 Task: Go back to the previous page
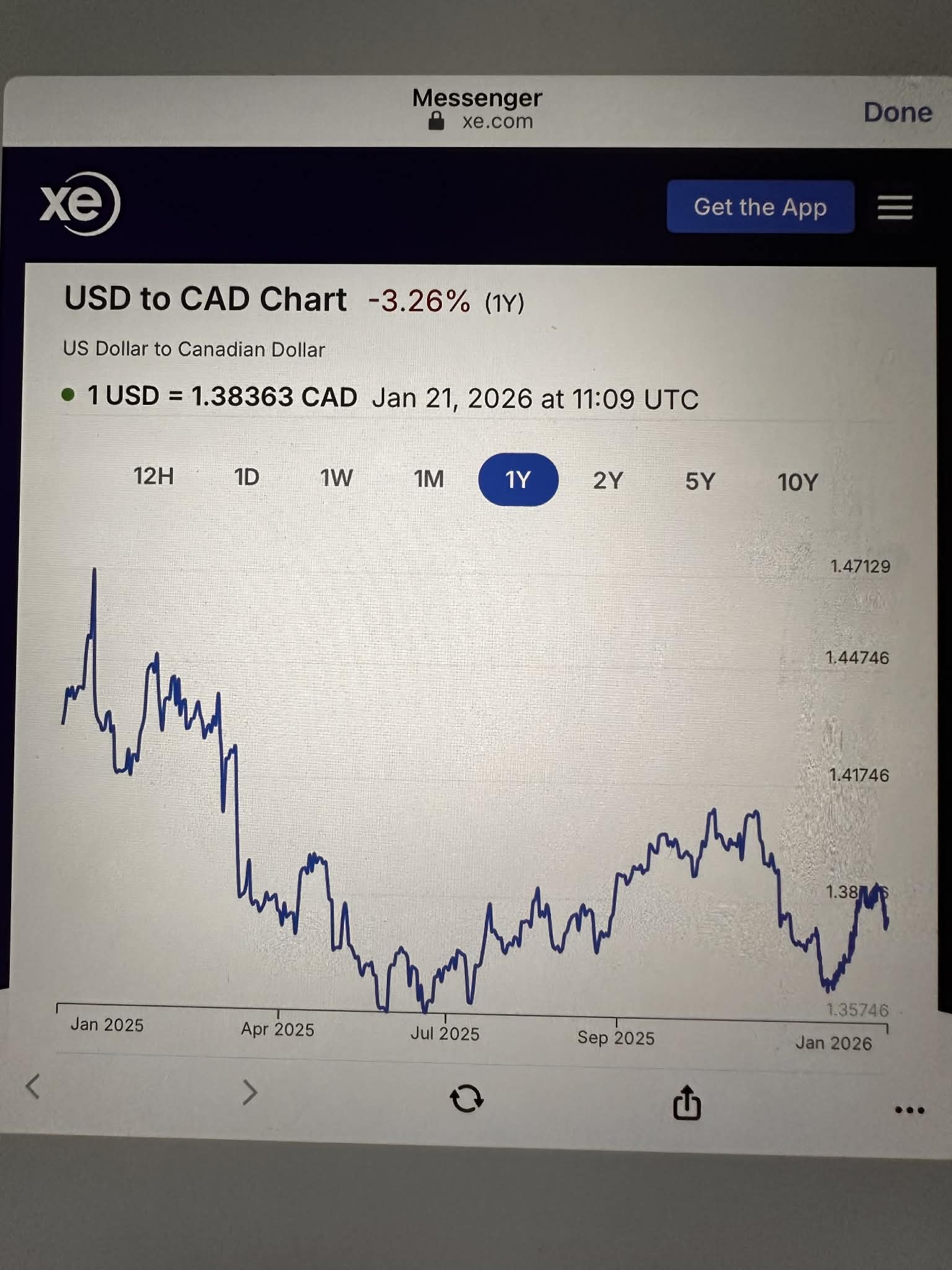point(33,1086)
